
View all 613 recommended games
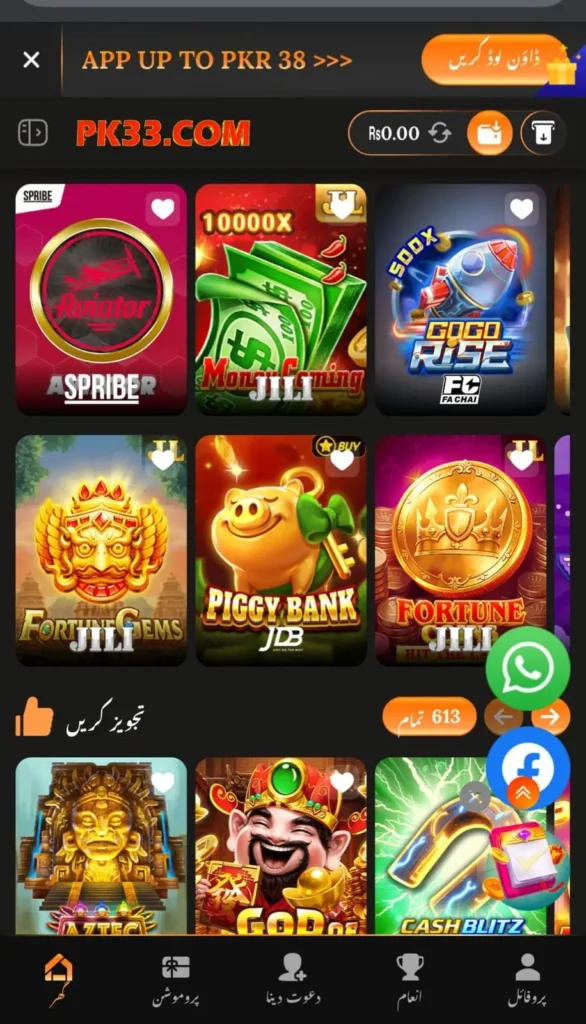coord(429,716)
